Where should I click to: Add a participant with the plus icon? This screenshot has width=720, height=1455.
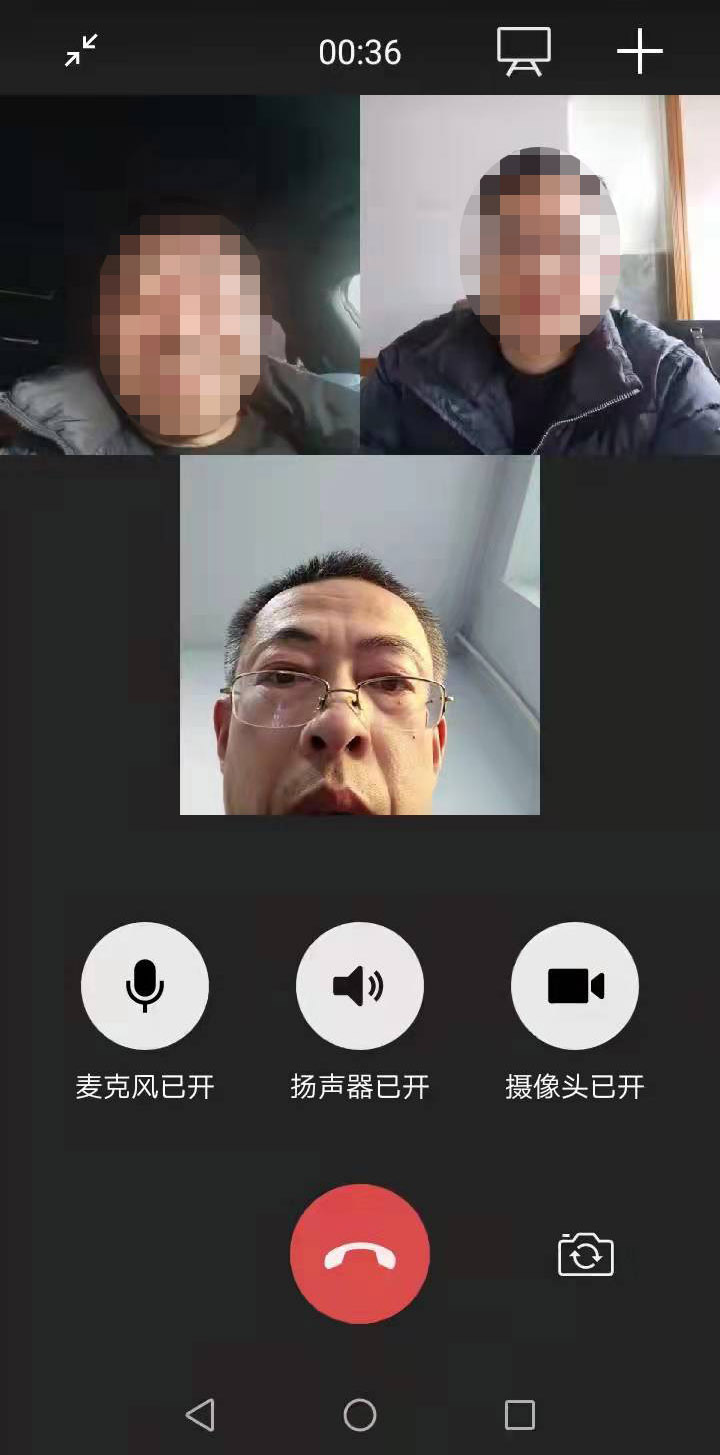tap(640, 51)
